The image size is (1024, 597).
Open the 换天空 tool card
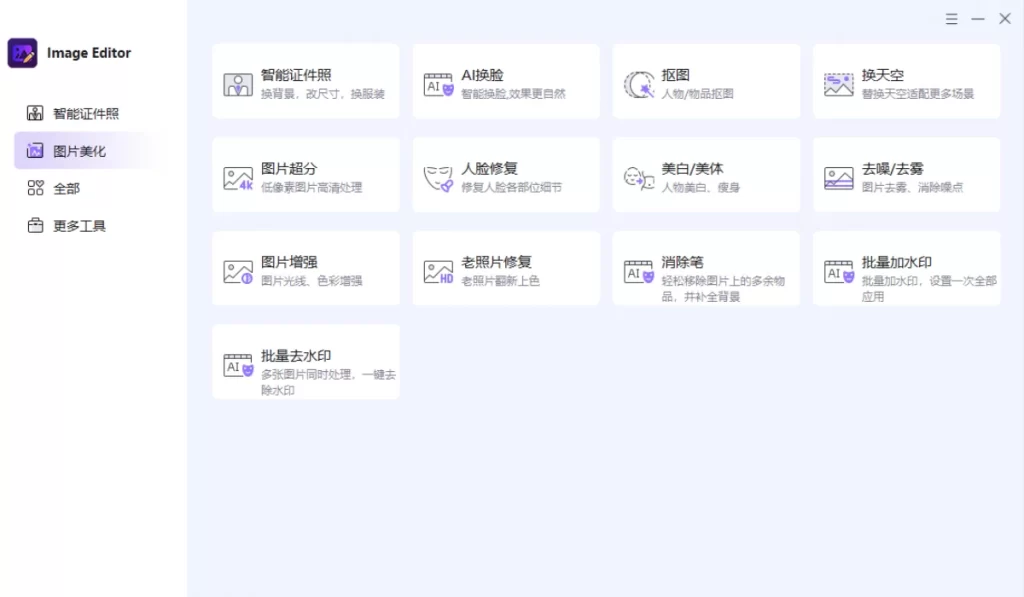pos(905,82)
